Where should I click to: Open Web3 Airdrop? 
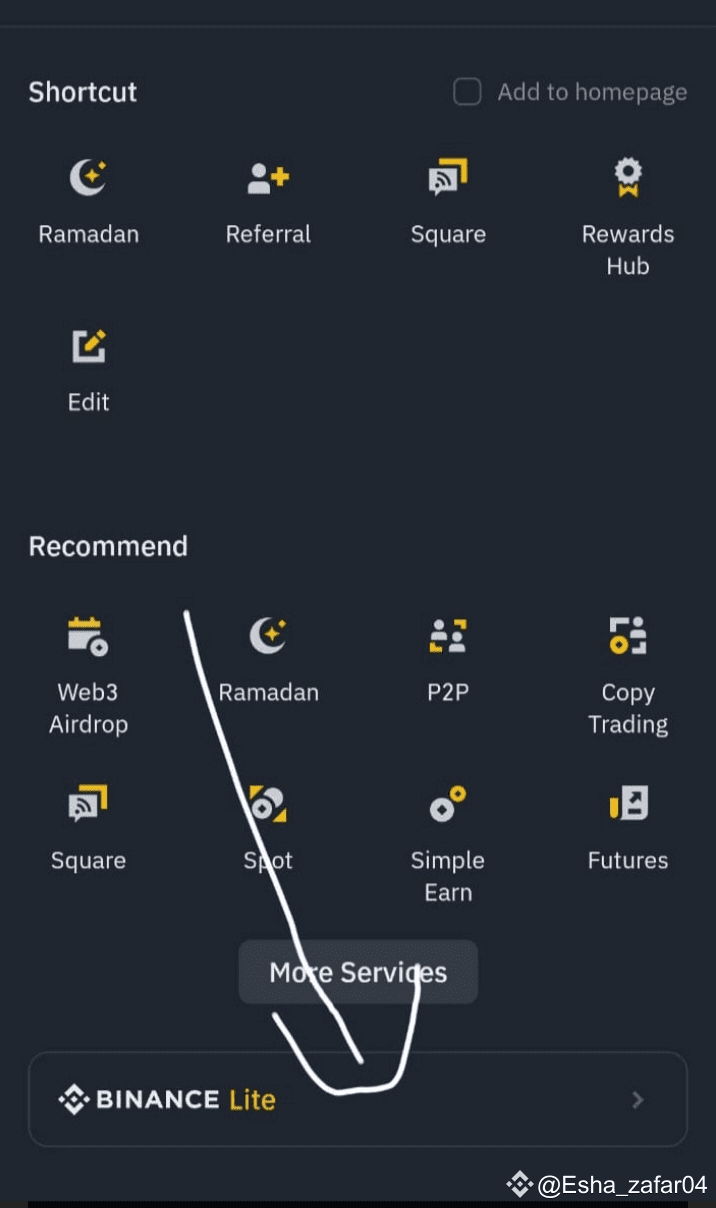point(88,676)
